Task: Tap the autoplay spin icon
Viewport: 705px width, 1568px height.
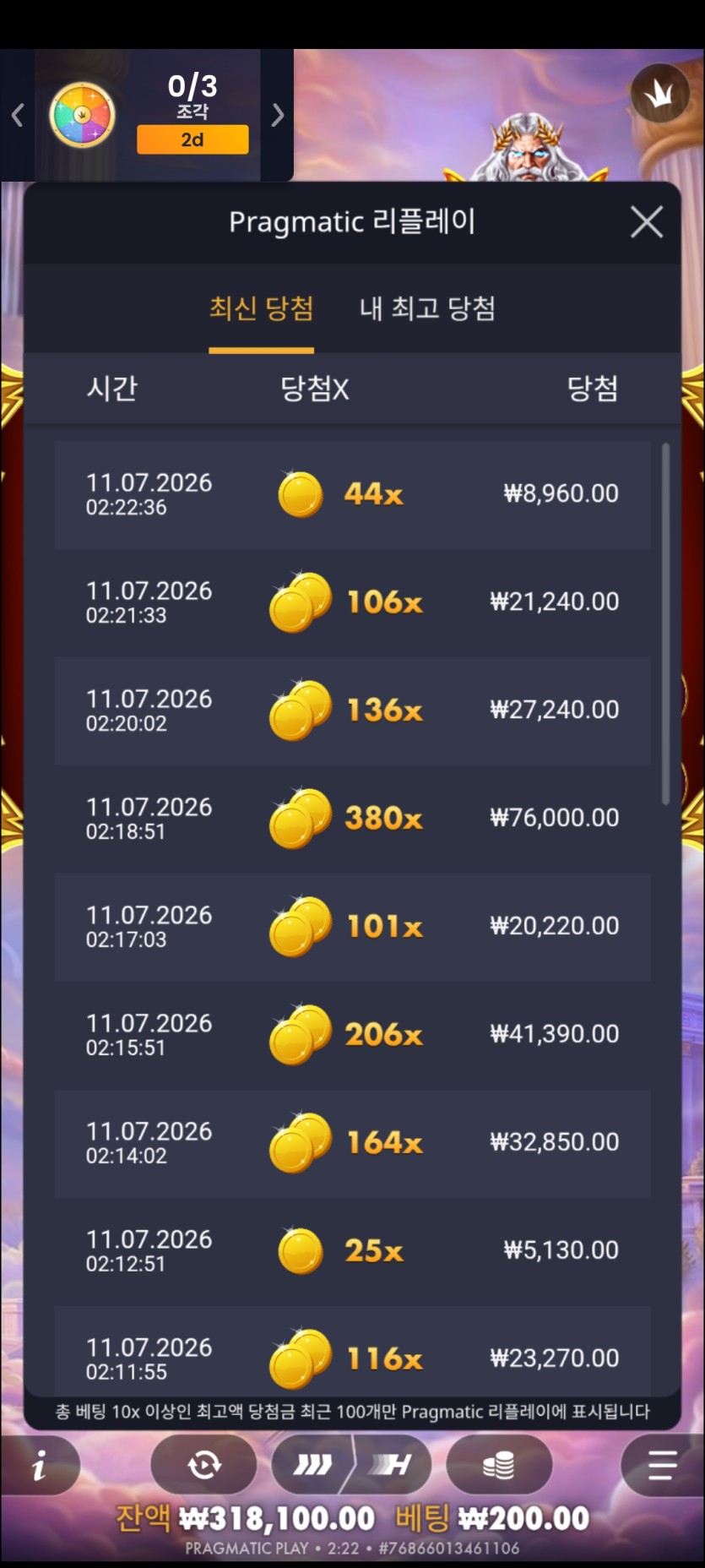Action: [203, 1466]
